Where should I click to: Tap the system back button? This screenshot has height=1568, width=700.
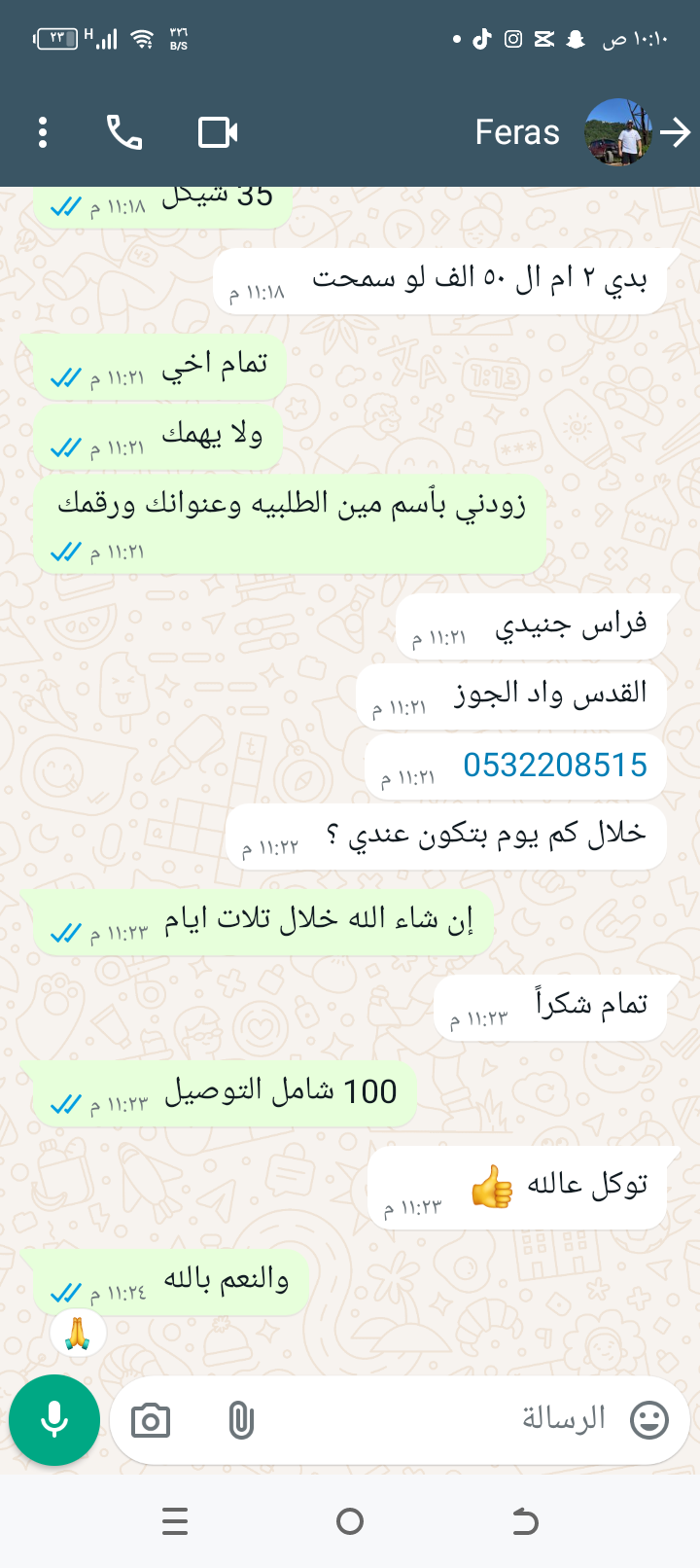click(525, 1521)
